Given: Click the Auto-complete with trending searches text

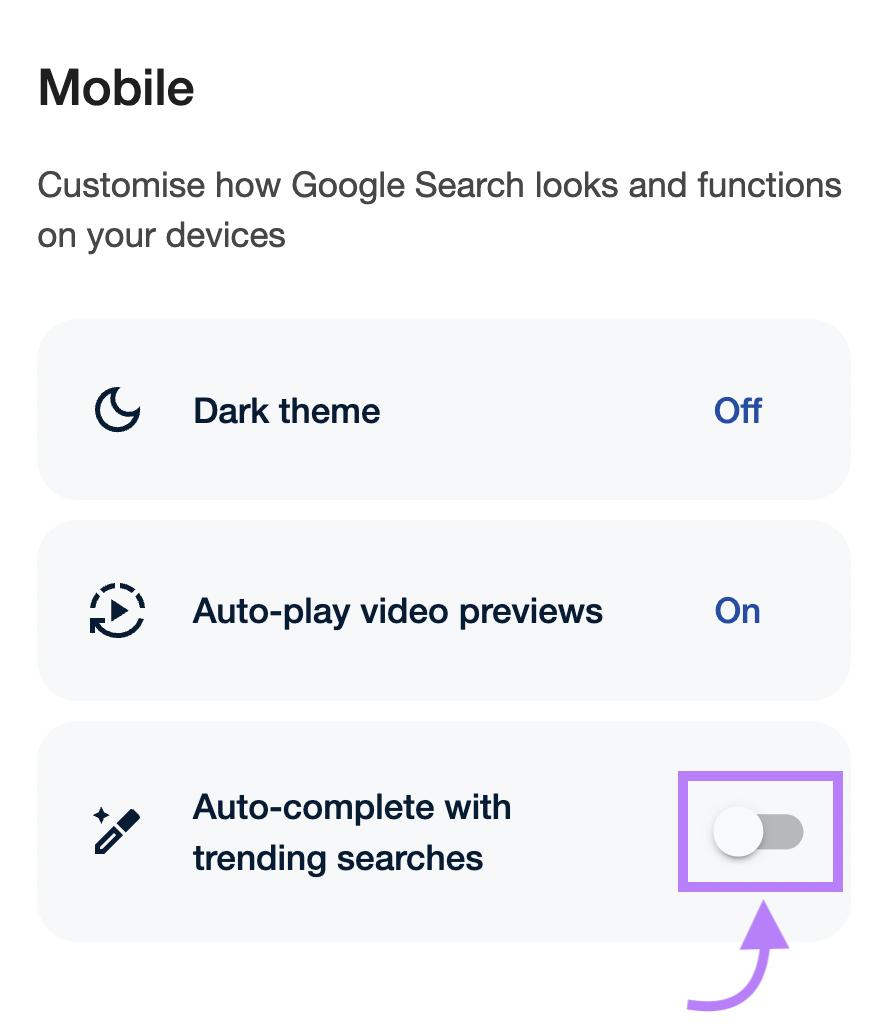Looking at the screenshot, I should pyautogui.click(x=352, y=831).
